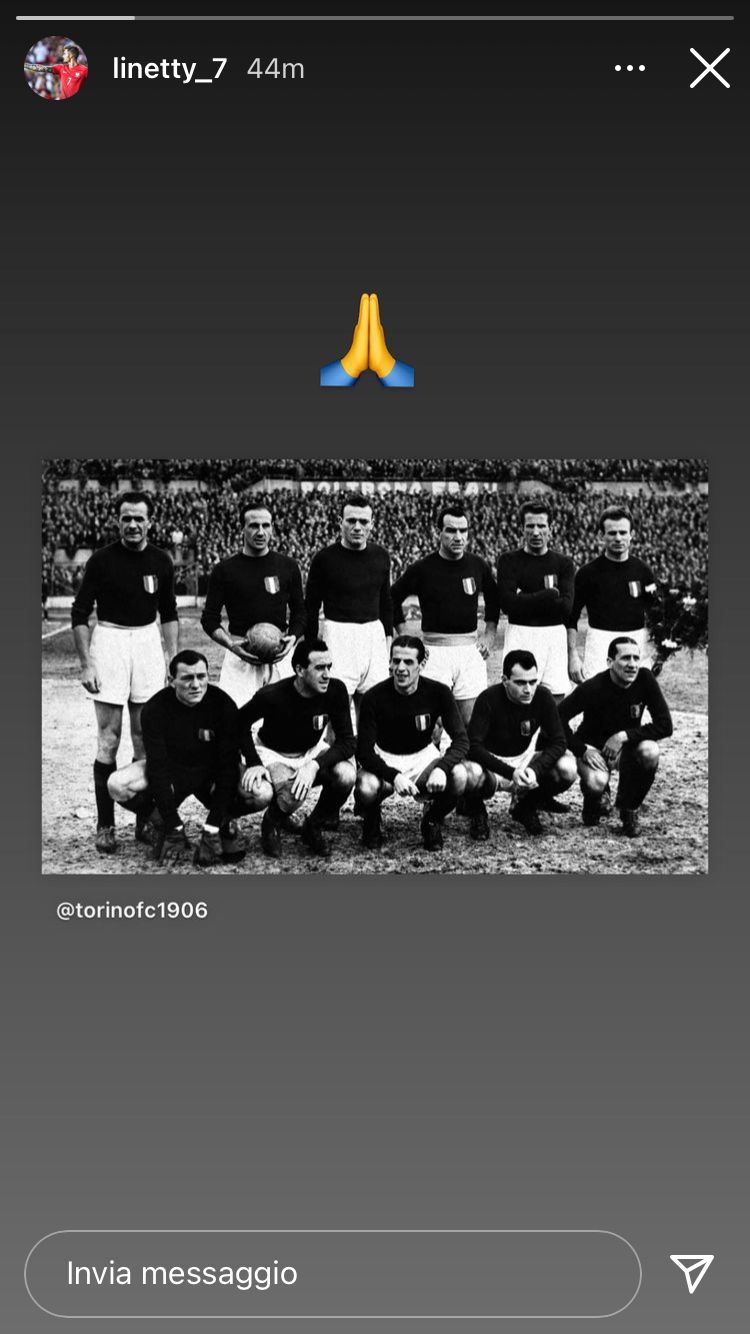The height and width of the screenshot is (1334, 750).
Task: Open the reshared torinofc1906 post
Action: coord(374,666)
